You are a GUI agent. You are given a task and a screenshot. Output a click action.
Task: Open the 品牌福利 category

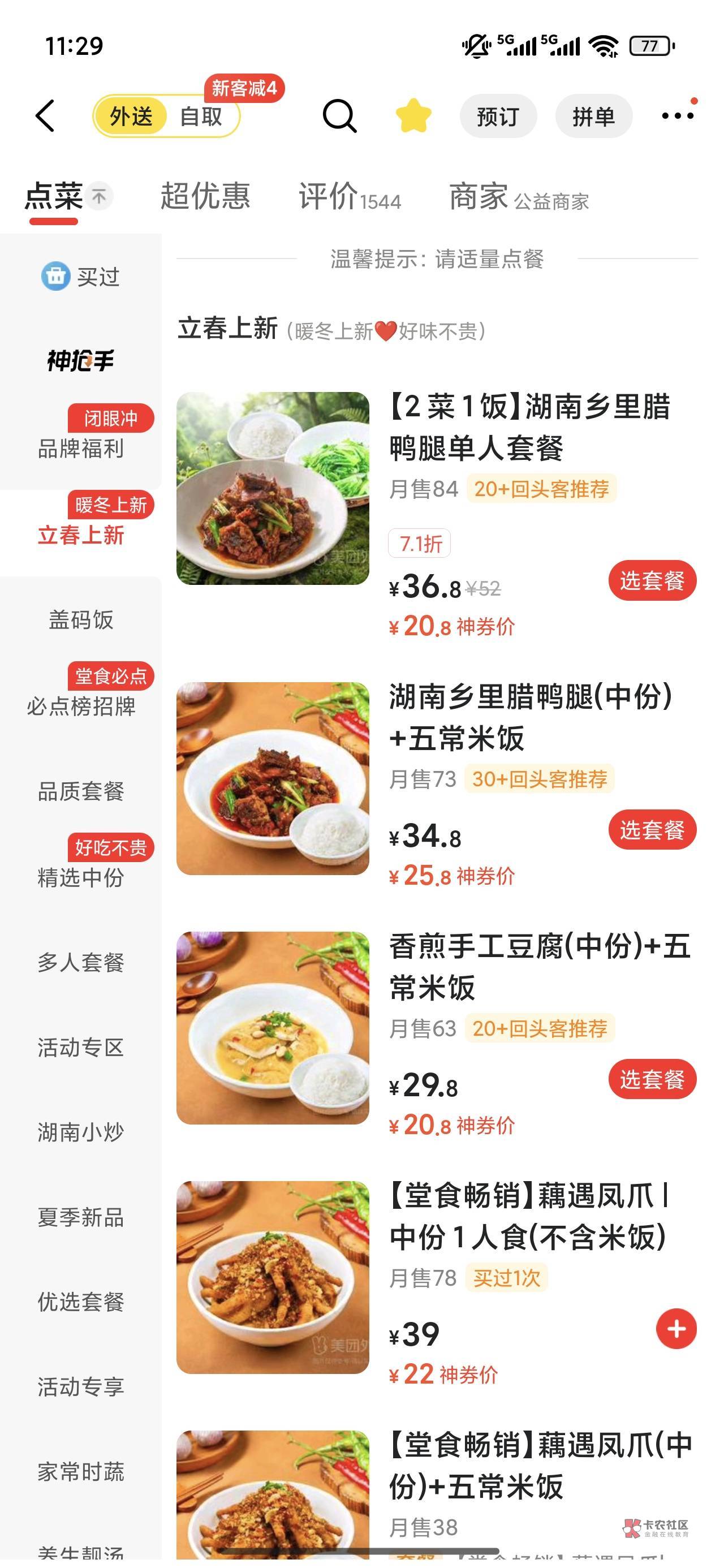[80, 449]
